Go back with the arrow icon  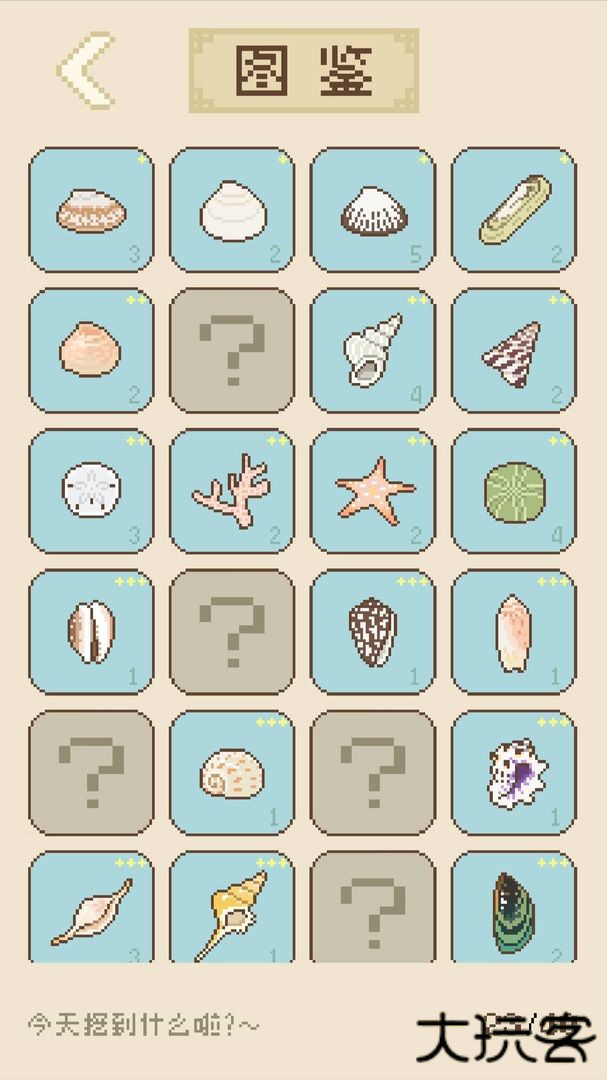coord(87,70)
